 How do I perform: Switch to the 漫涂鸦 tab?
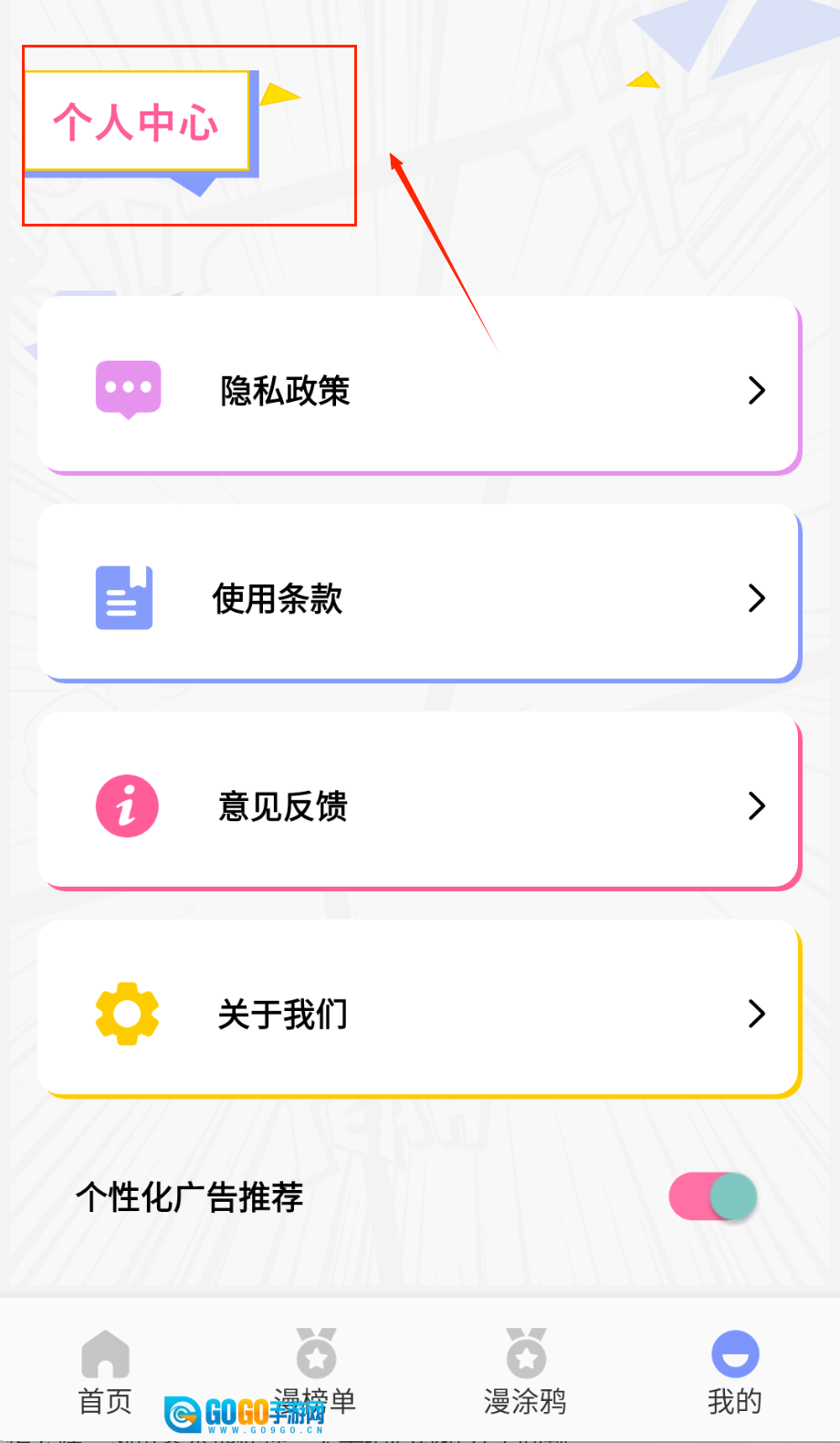pyautogui.click(x=525, y=1372)
